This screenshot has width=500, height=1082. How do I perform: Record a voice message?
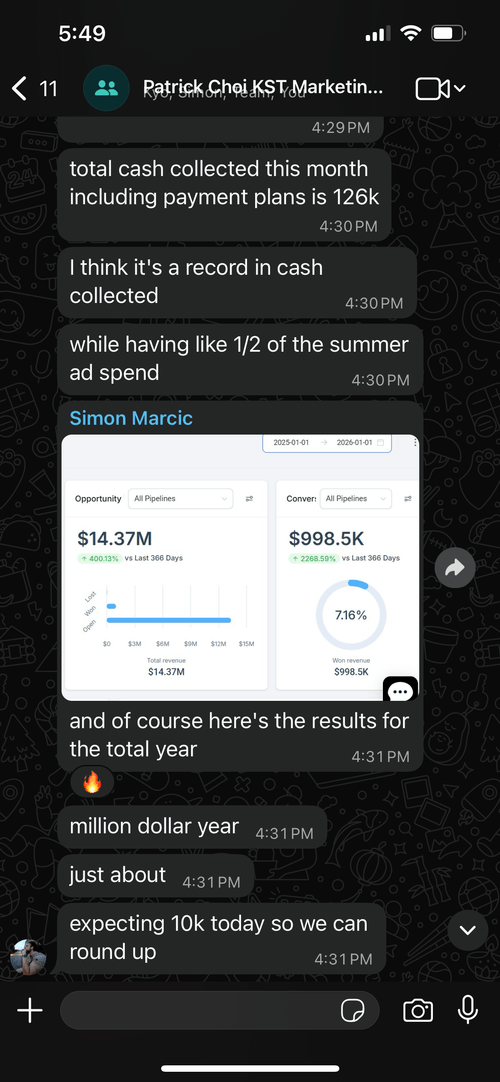click(468, 1010)
